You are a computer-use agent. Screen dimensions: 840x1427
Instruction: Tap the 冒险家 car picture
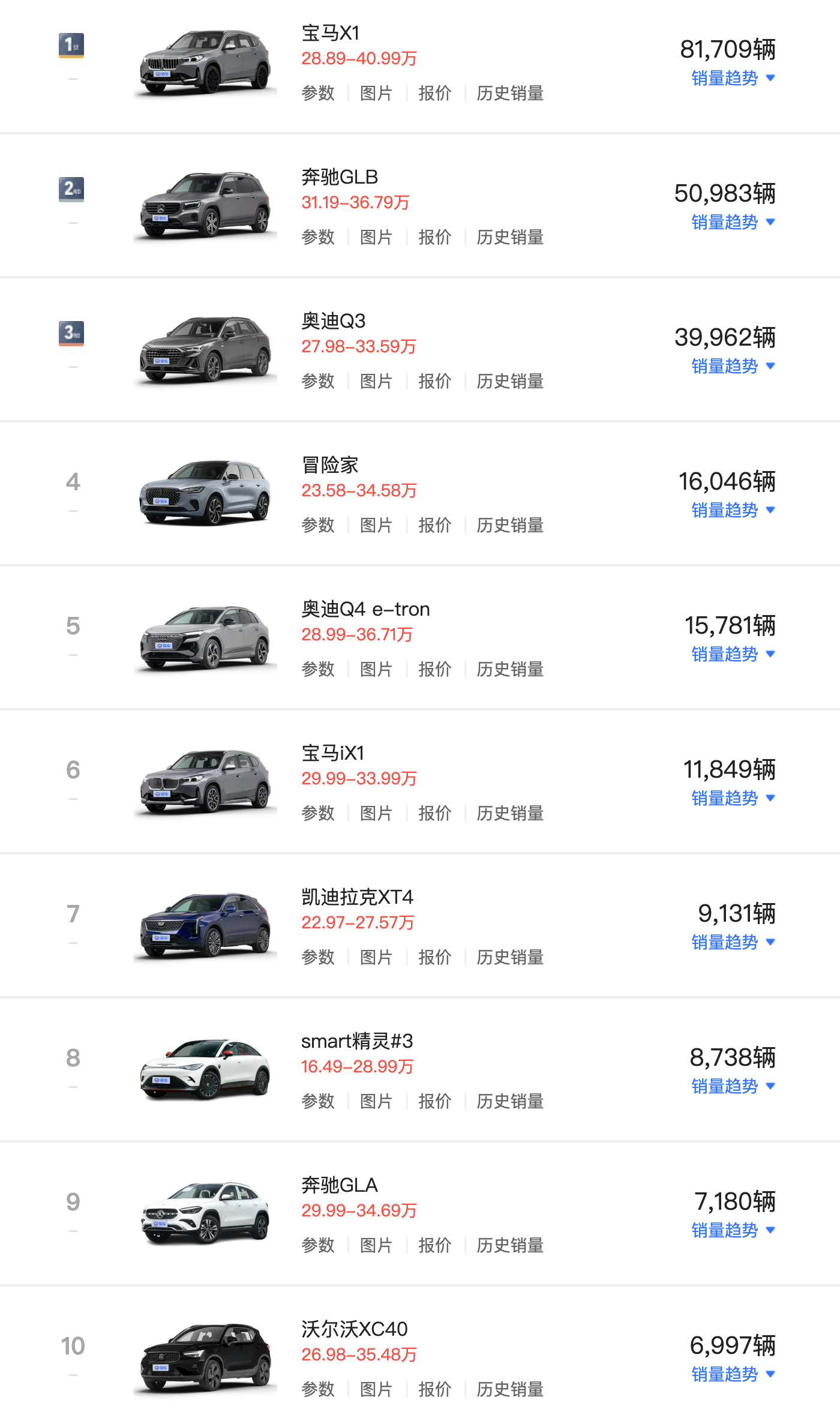(x=205, y=493)
